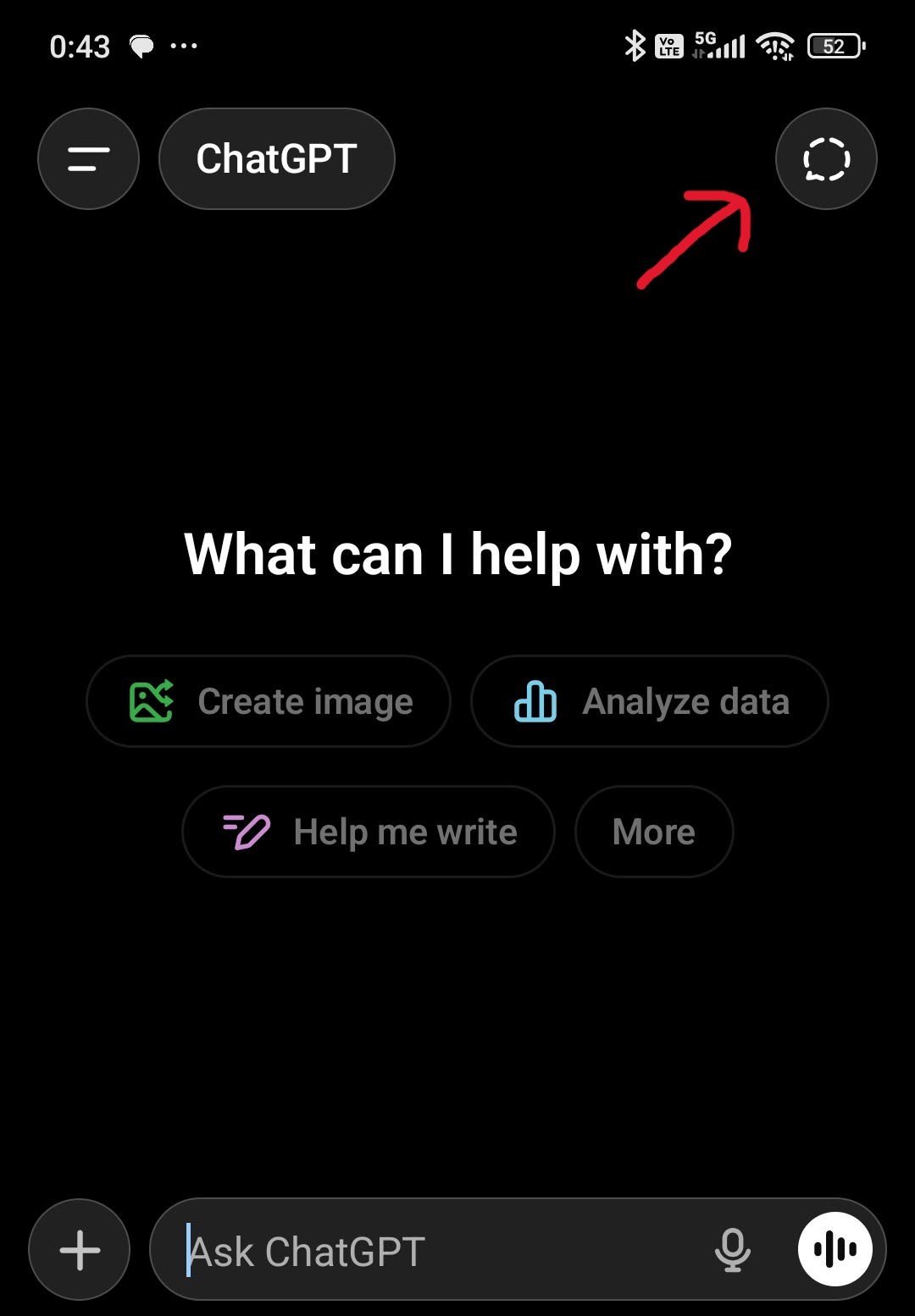915x1316 pixels.
Task: Choose the Analyze data suggestion
Action: (x=649, y=701)
